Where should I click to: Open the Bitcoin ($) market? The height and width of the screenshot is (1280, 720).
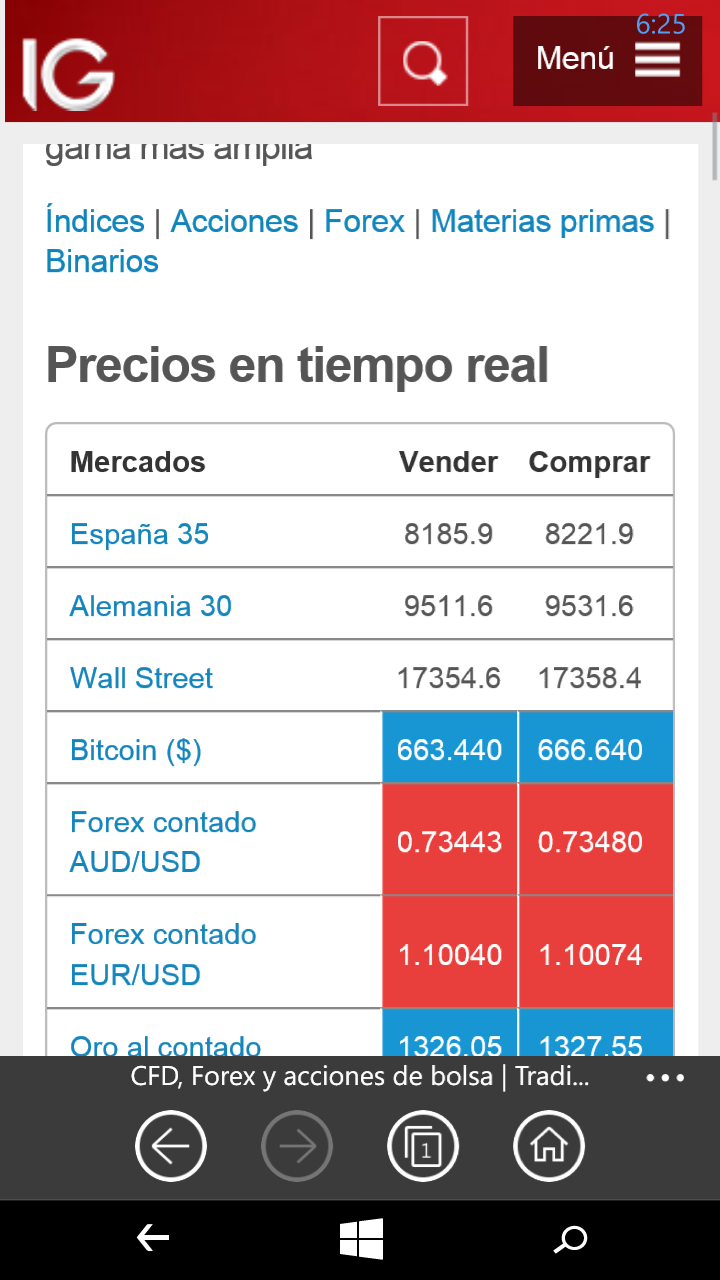[x=136, y=750]
